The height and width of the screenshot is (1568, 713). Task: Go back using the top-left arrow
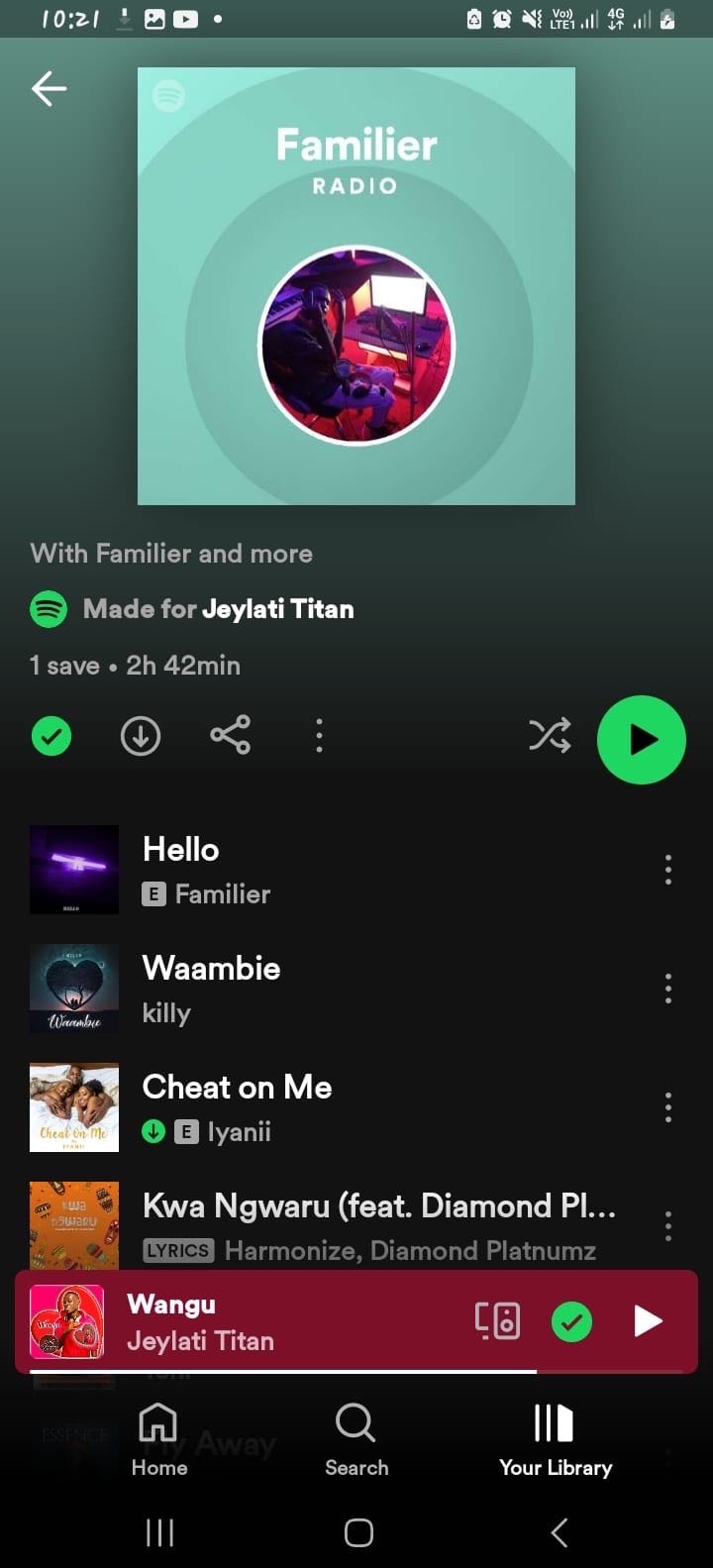(49, 89)
